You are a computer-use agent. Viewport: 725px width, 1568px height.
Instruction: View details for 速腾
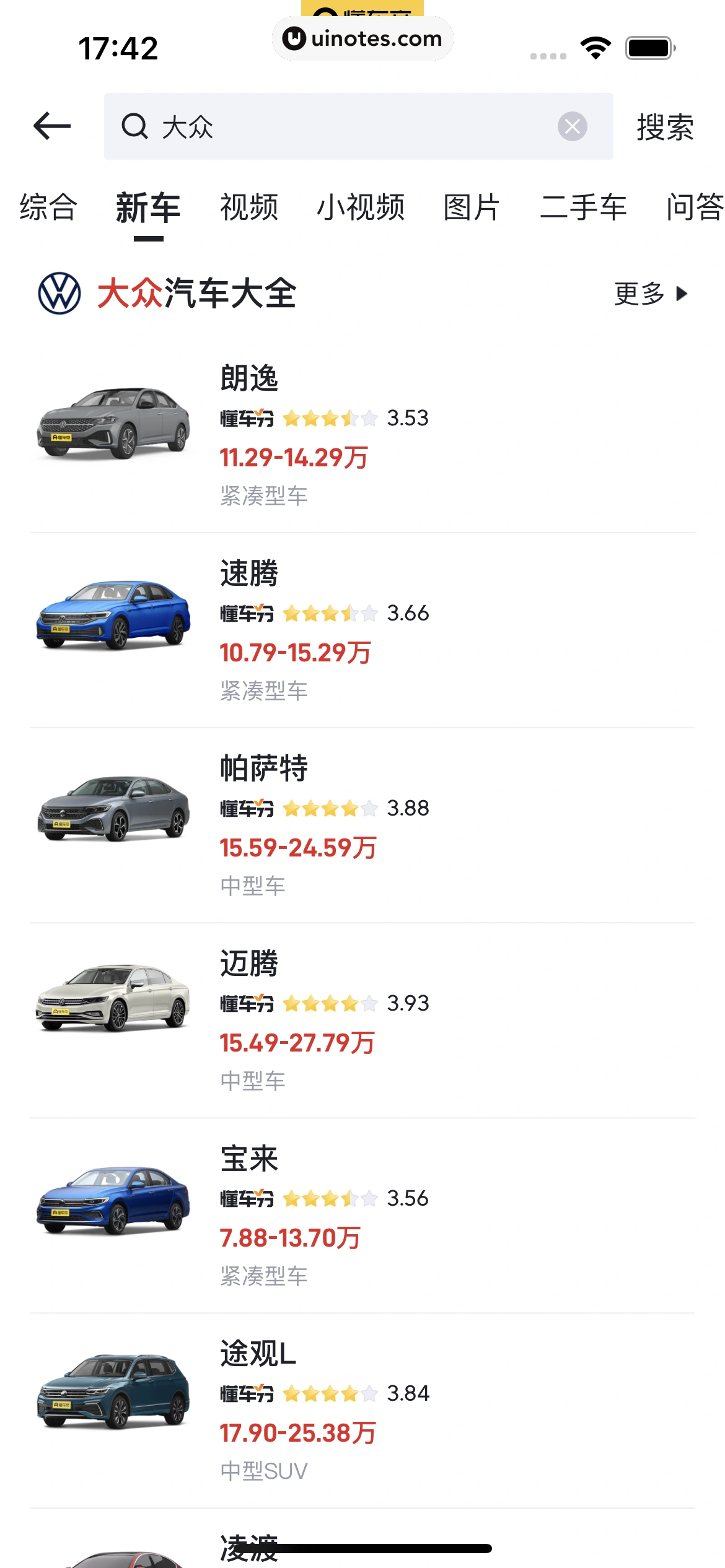coord(362,630)
